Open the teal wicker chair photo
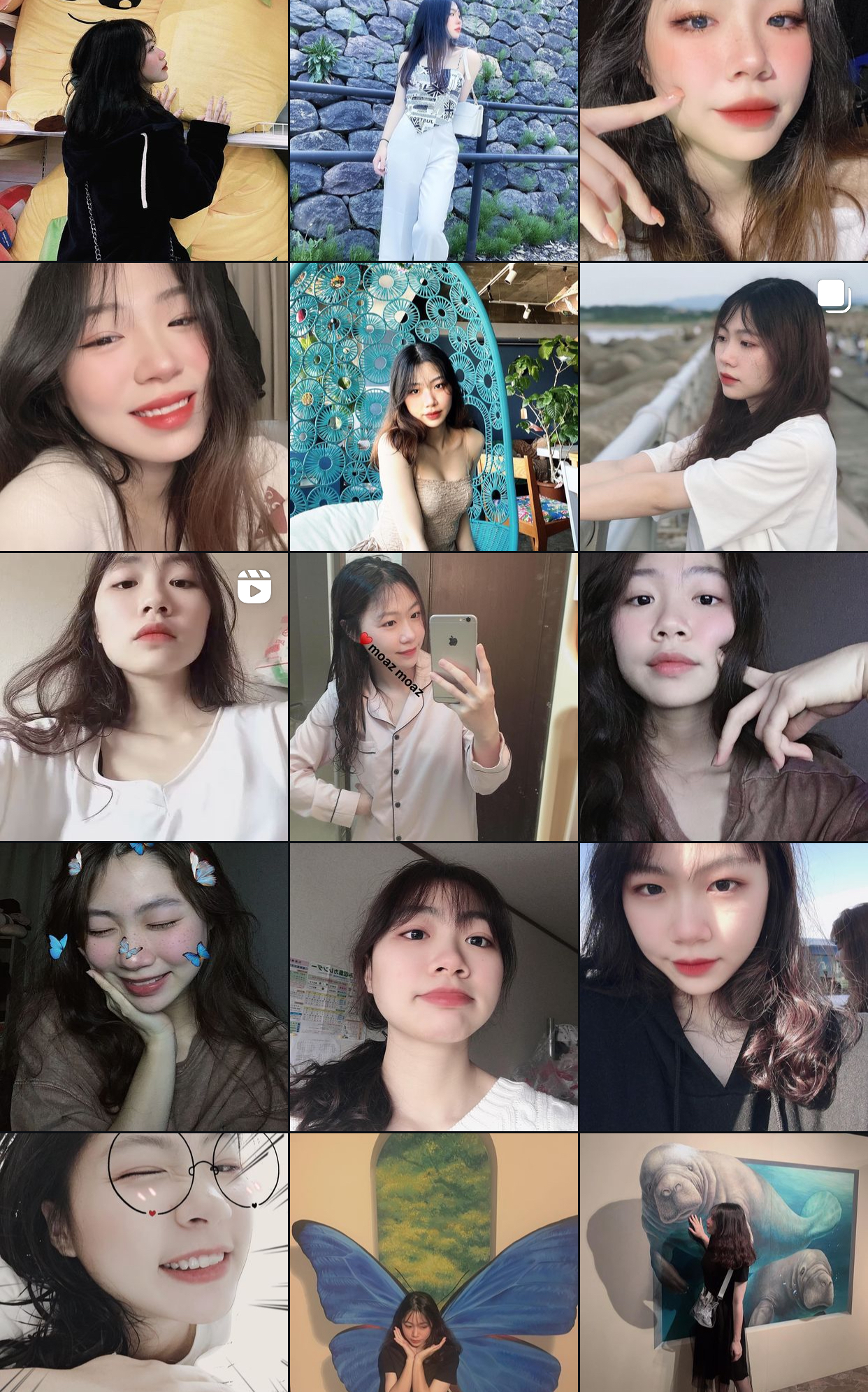This screenshot has width=868, height=1392. tap(433, 407)
